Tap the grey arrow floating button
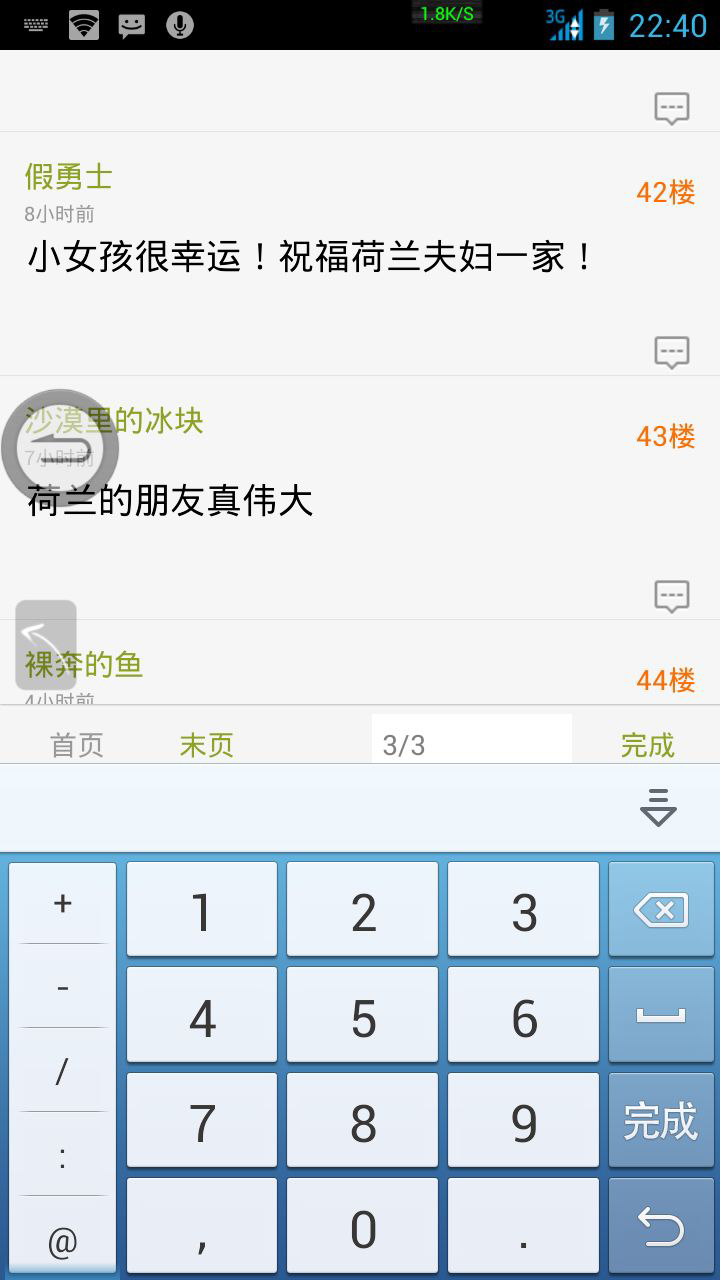The image size is (720, 1280). click(46, 645)
